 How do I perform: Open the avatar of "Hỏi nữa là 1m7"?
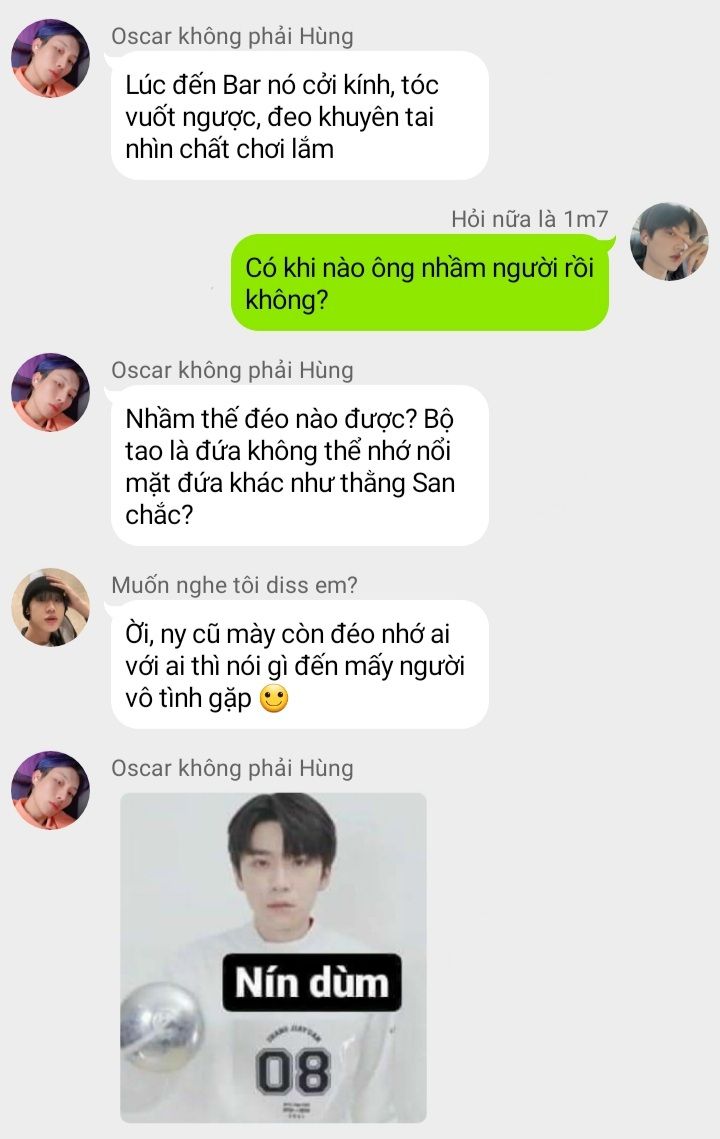669,242
